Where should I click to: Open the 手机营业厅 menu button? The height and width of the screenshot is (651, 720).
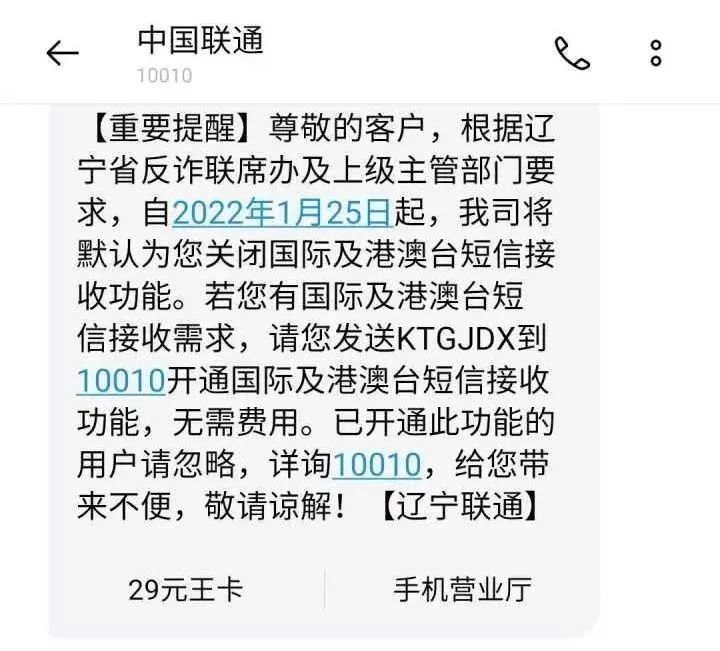pos(462,589)
